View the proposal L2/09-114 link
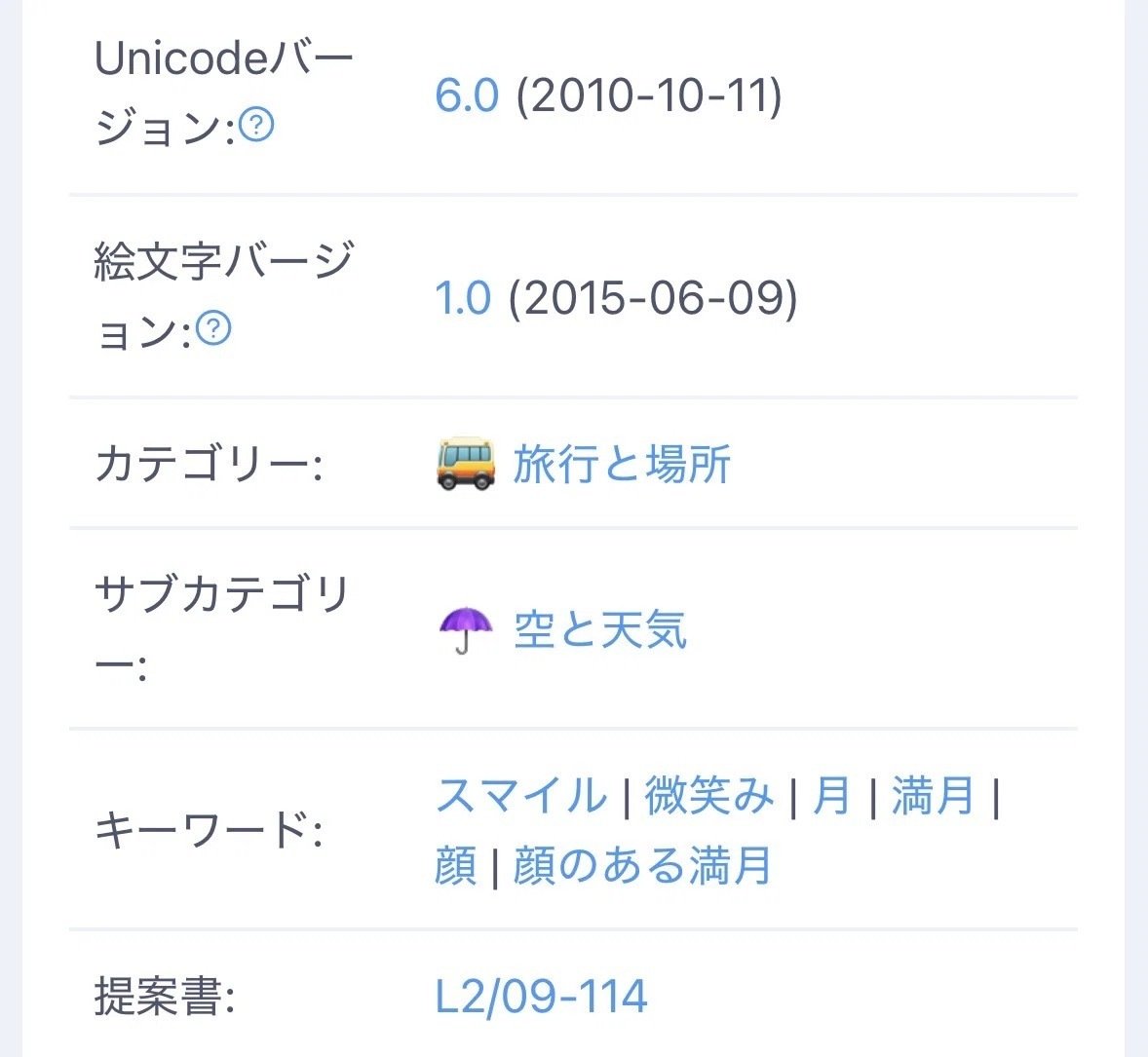The image size is (1148, 1057). point(541,997)
